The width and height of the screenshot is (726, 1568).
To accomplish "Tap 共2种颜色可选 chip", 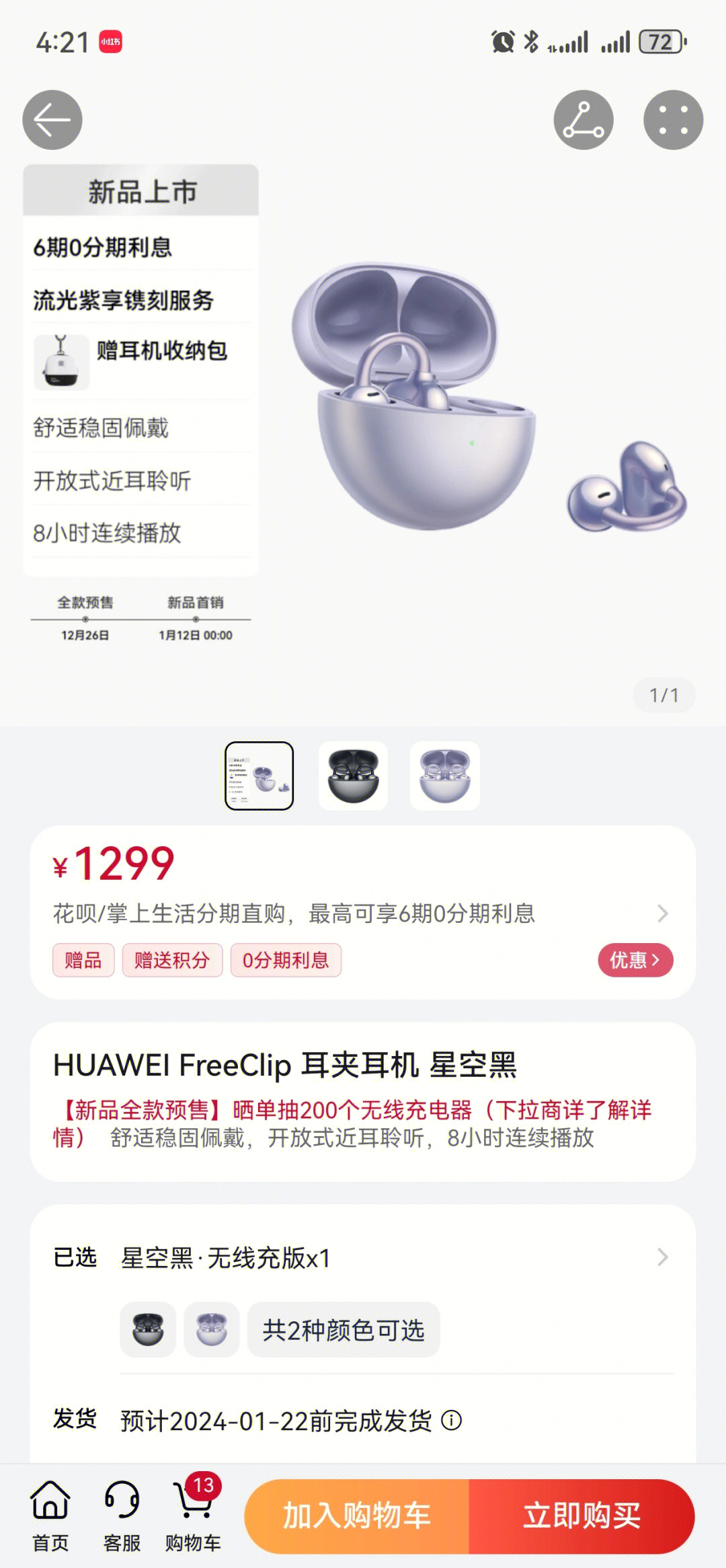I will [x=344, y=1329].
